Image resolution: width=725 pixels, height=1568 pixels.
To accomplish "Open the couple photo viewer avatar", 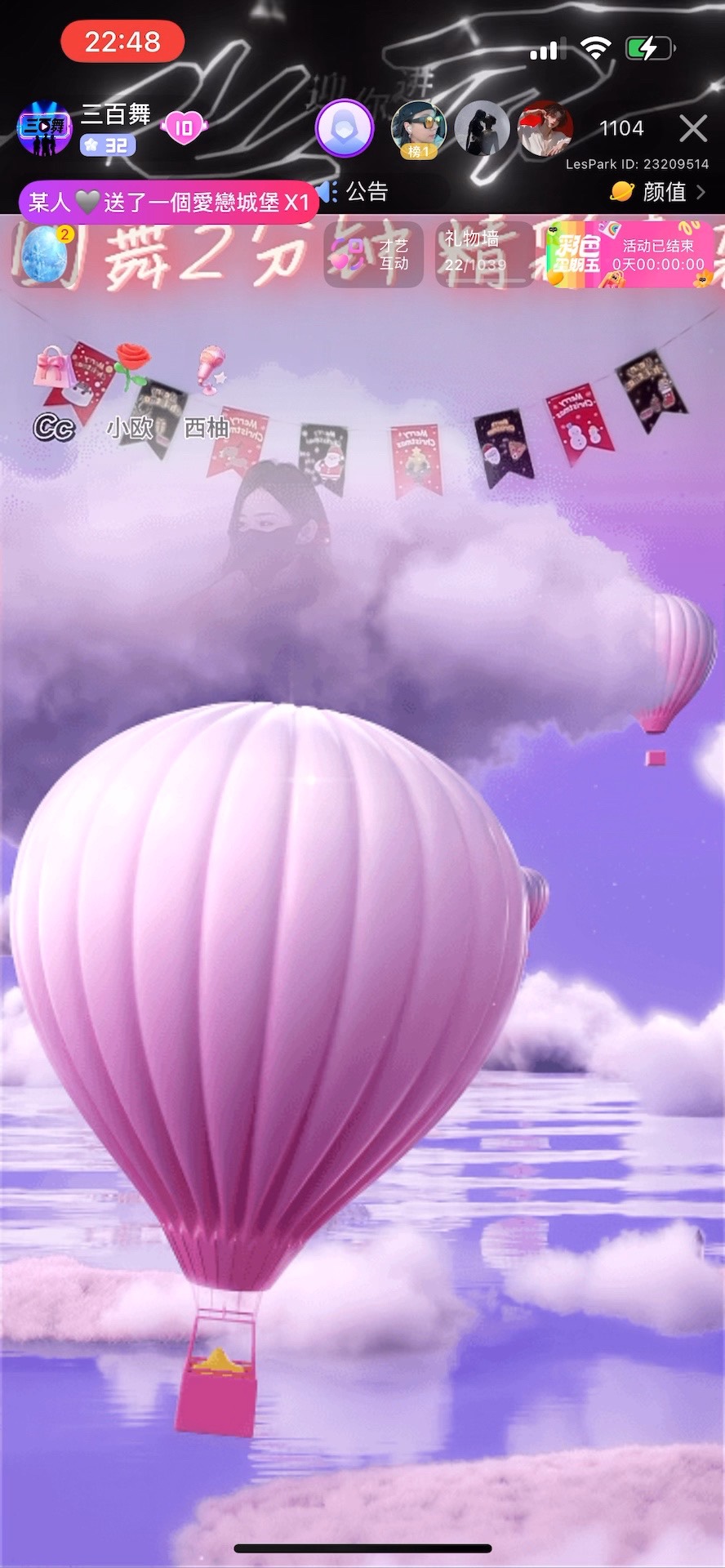I will [x=482, y=129].
